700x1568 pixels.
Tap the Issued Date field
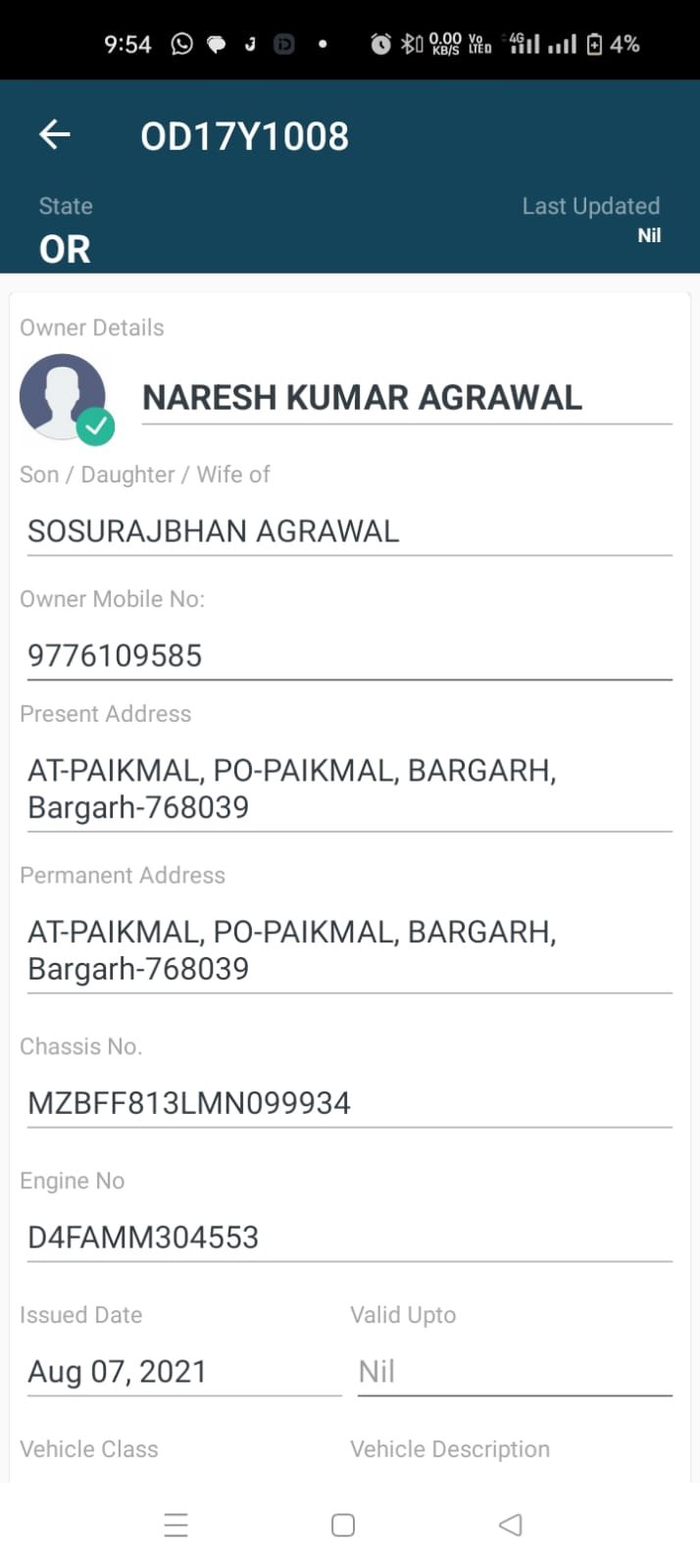[x=184, y=1372]
